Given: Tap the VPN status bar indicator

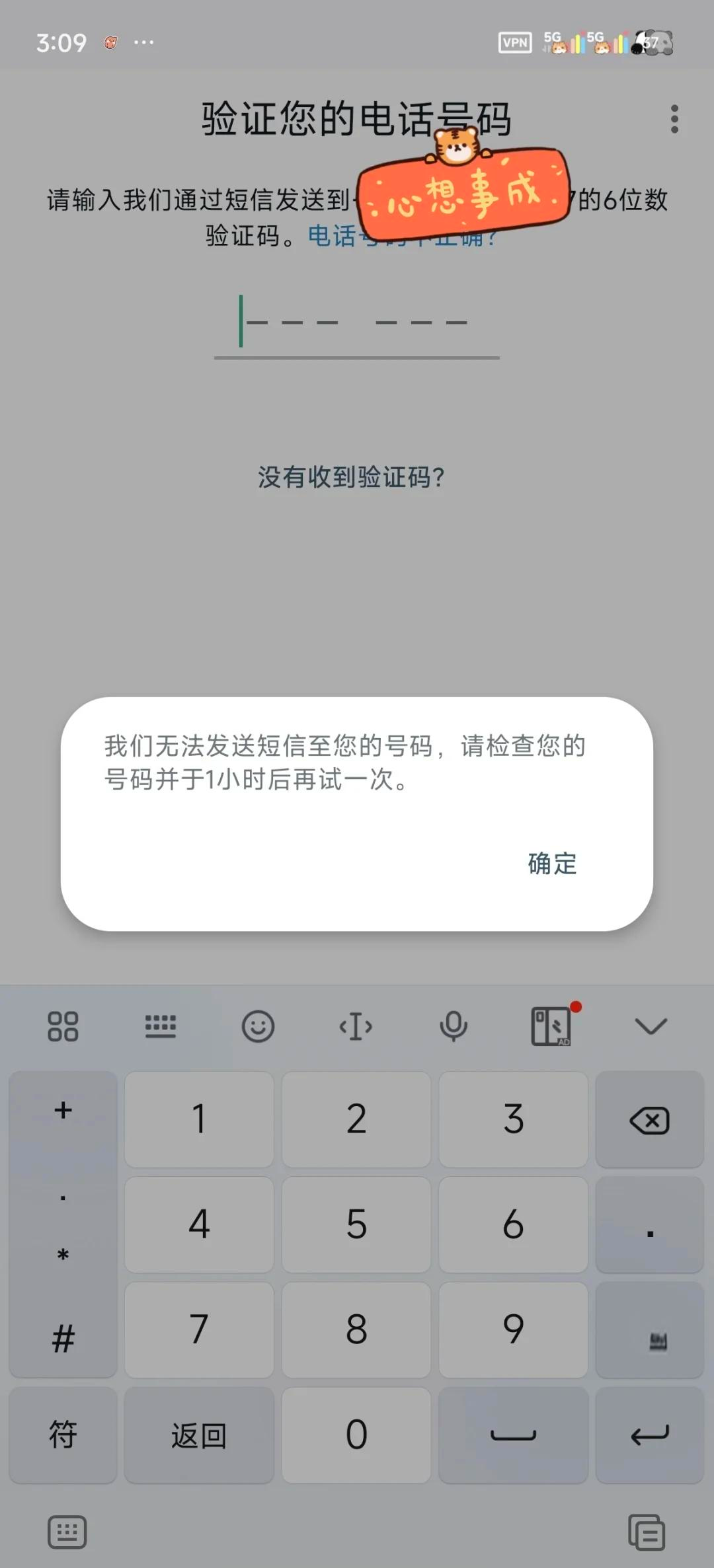Looking at the screenshot, I should [x=516, y=43].
